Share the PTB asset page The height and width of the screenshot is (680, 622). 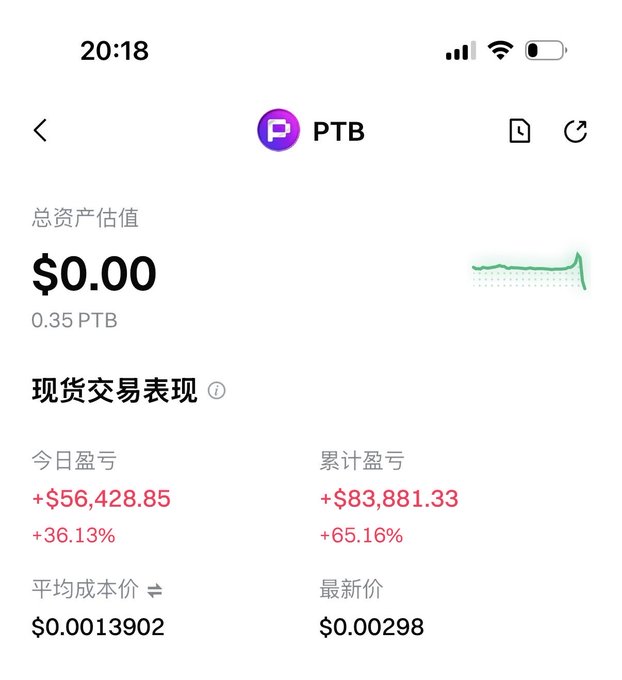click(x=575, y=131)
